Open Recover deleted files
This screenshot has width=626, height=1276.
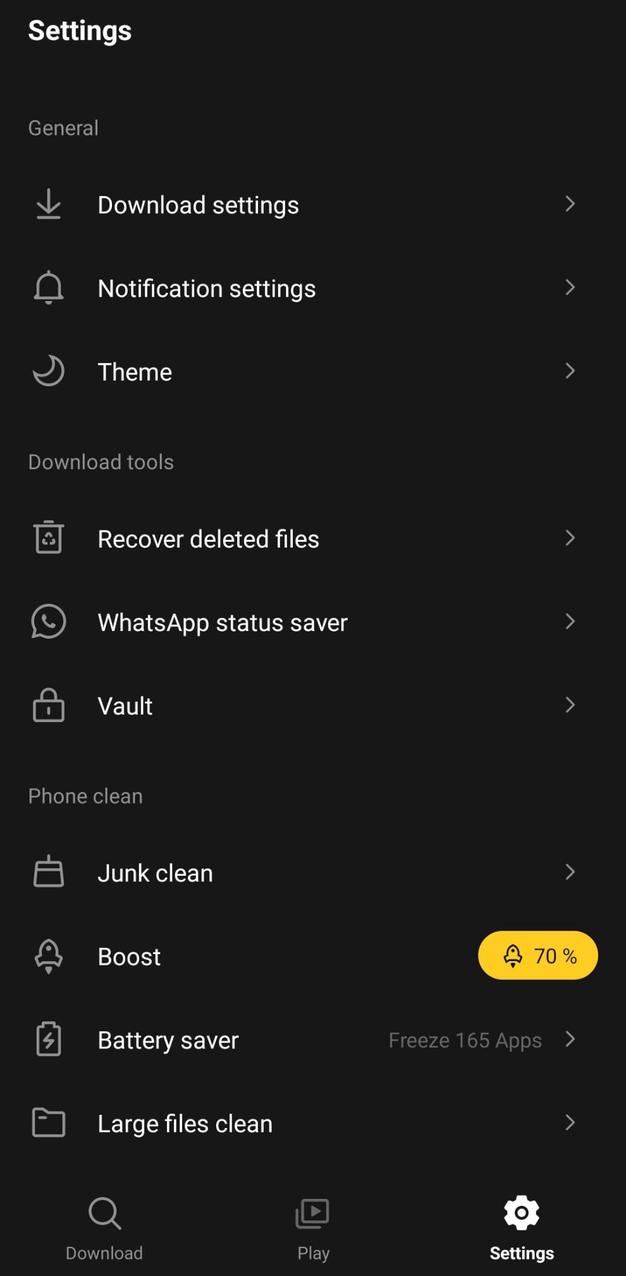[x=208, y=539]
